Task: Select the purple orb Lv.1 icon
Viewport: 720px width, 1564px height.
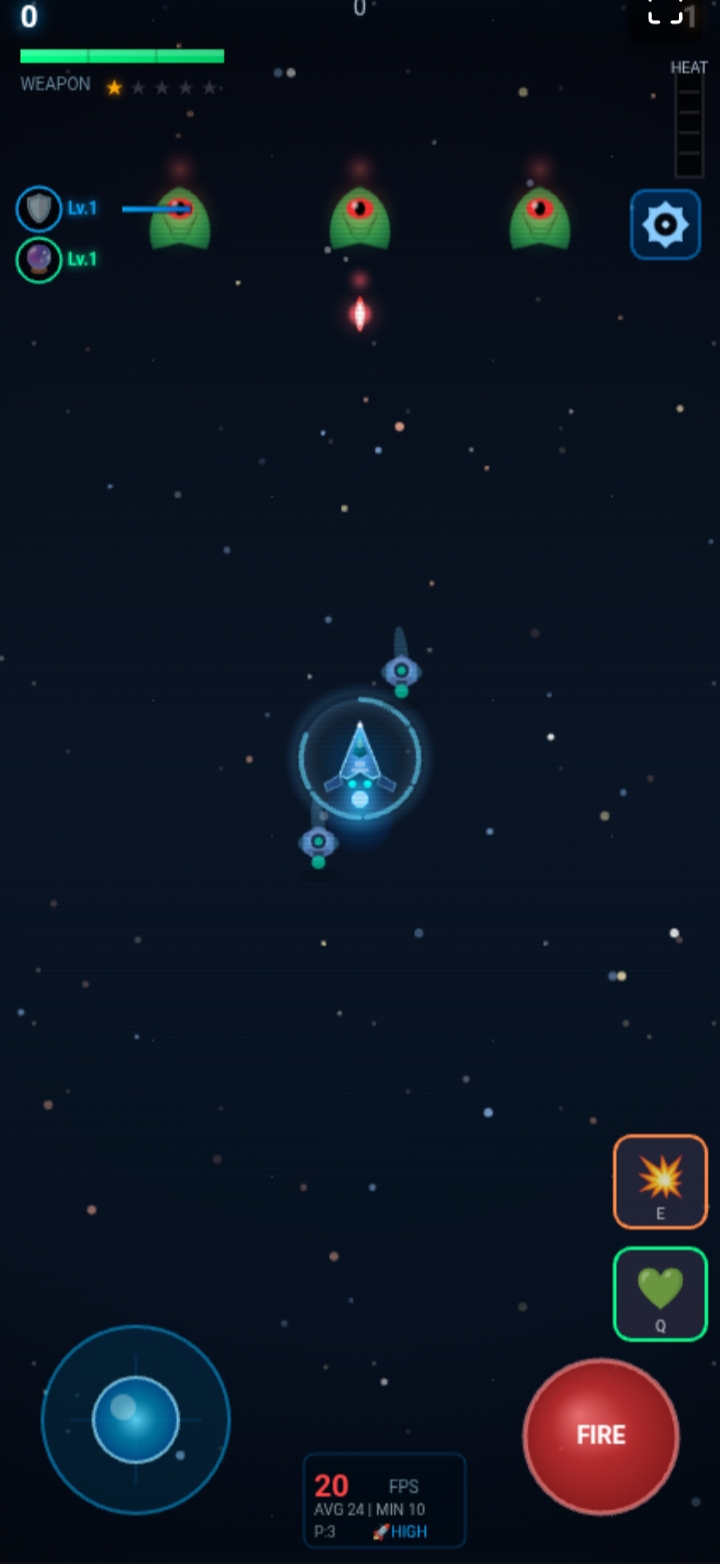Action: (x=39, y=260)
